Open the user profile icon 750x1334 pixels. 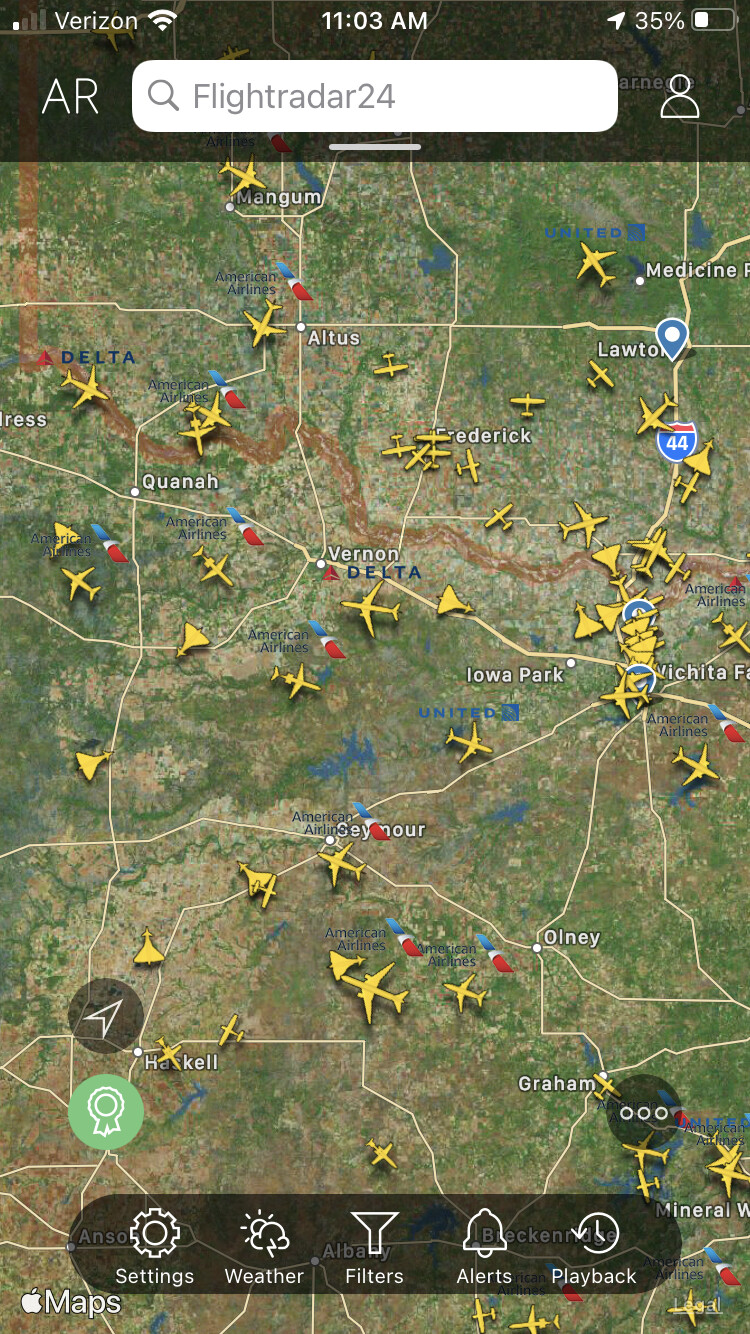(x=679, y=97)
